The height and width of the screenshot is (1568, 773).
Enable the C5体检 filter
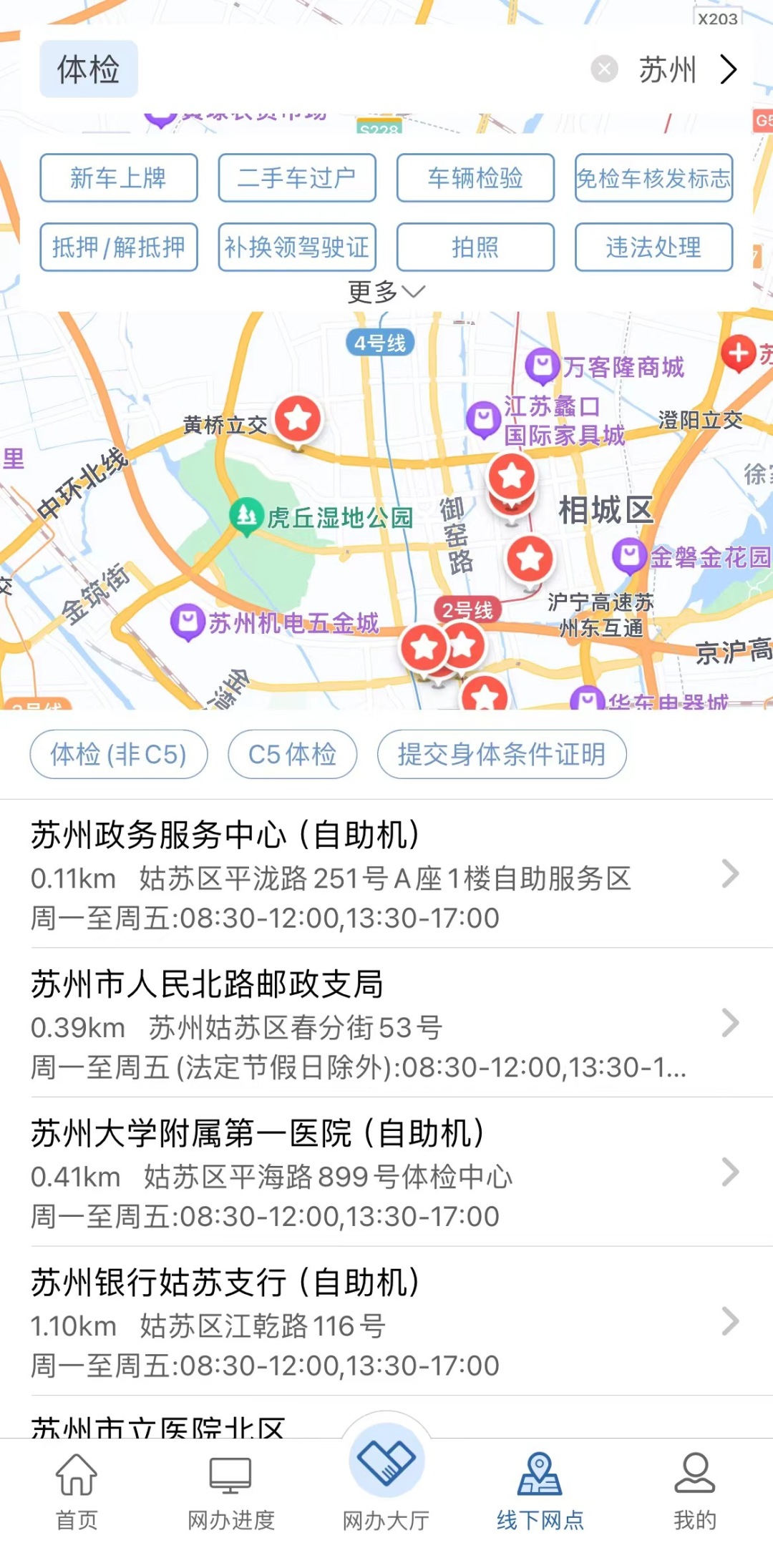tap(292, 754)
